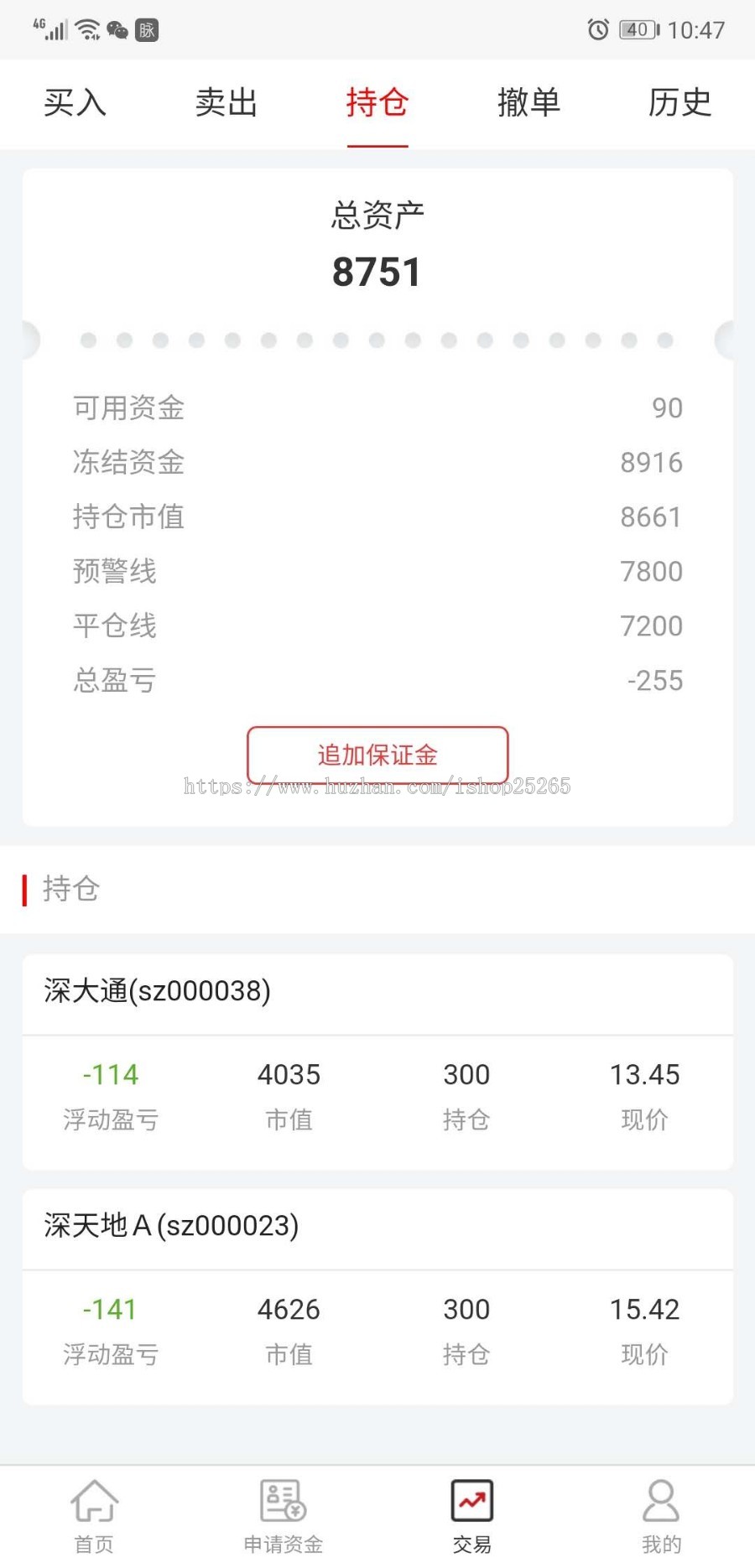View the 历史 tab

[x=679, y=103]
